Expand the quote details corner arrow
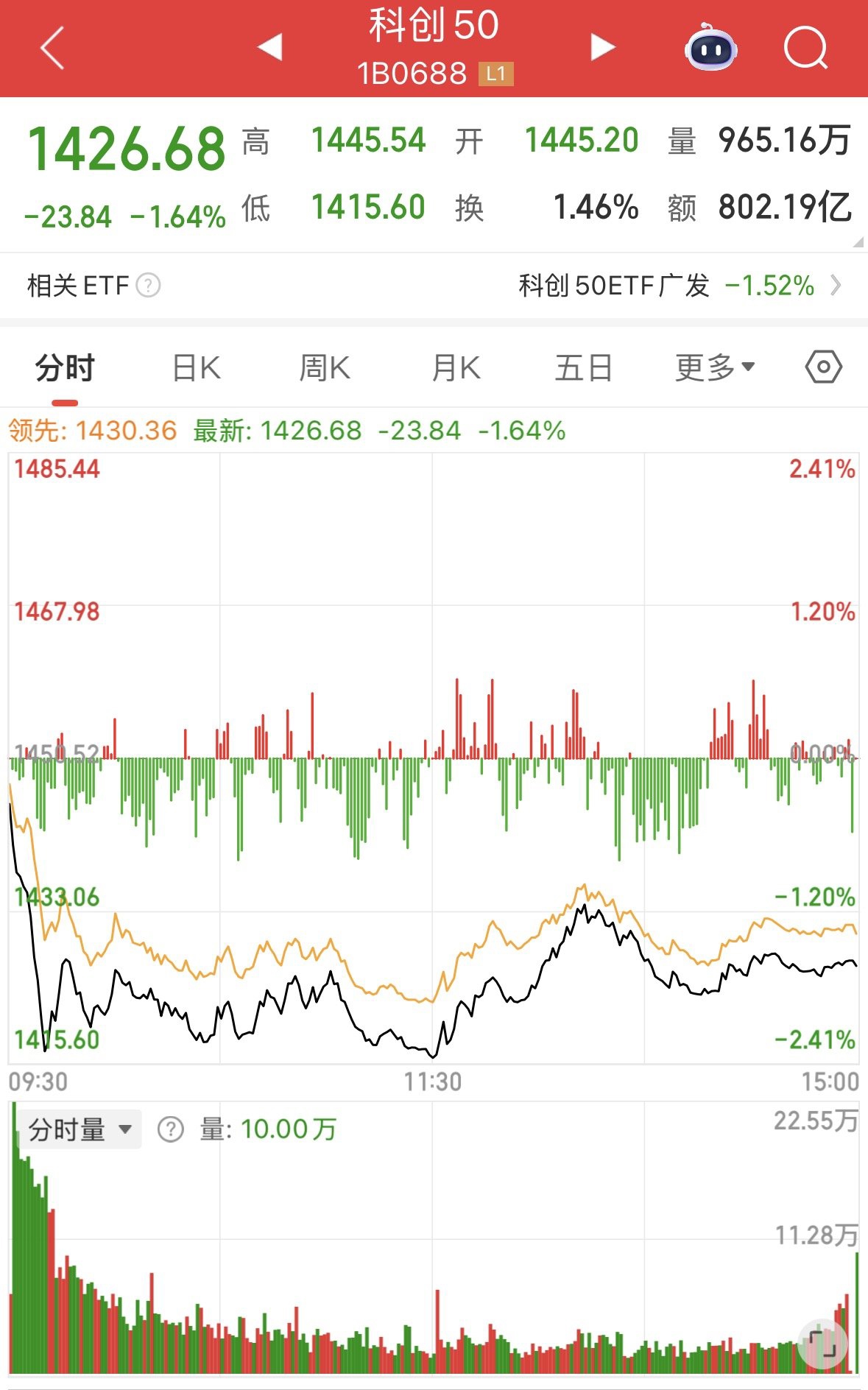This screenshot has height=1390, width=868. click(858, 242)
